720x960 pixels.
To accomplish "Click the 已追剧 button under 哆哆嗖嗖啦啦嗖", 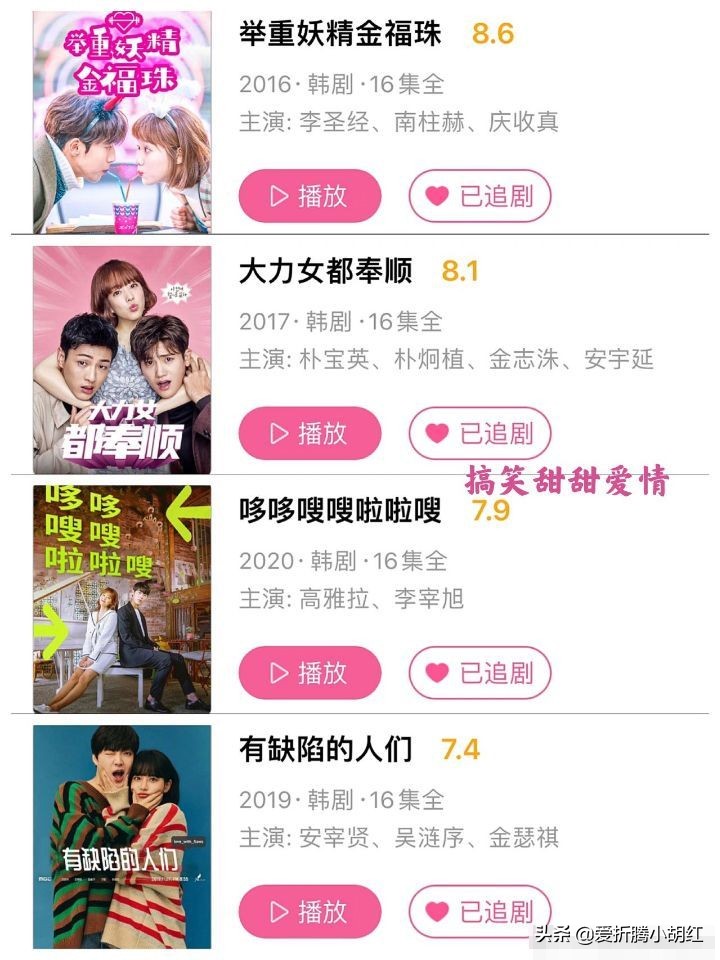I will pyautogui.click(x=478, y=672).
